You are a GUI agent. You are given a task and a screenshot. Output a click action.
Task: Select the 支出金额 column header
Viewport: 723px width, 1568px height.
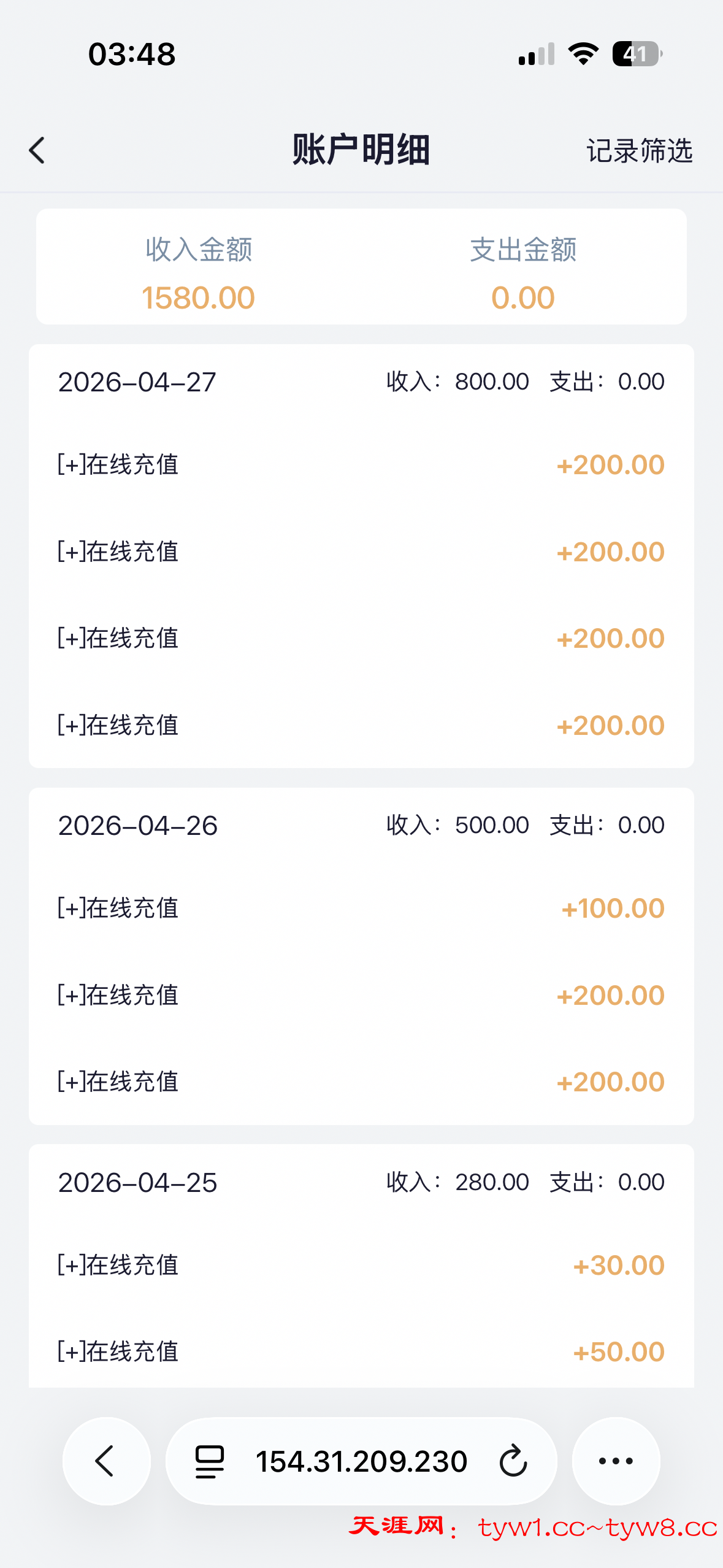click(524, 251)
